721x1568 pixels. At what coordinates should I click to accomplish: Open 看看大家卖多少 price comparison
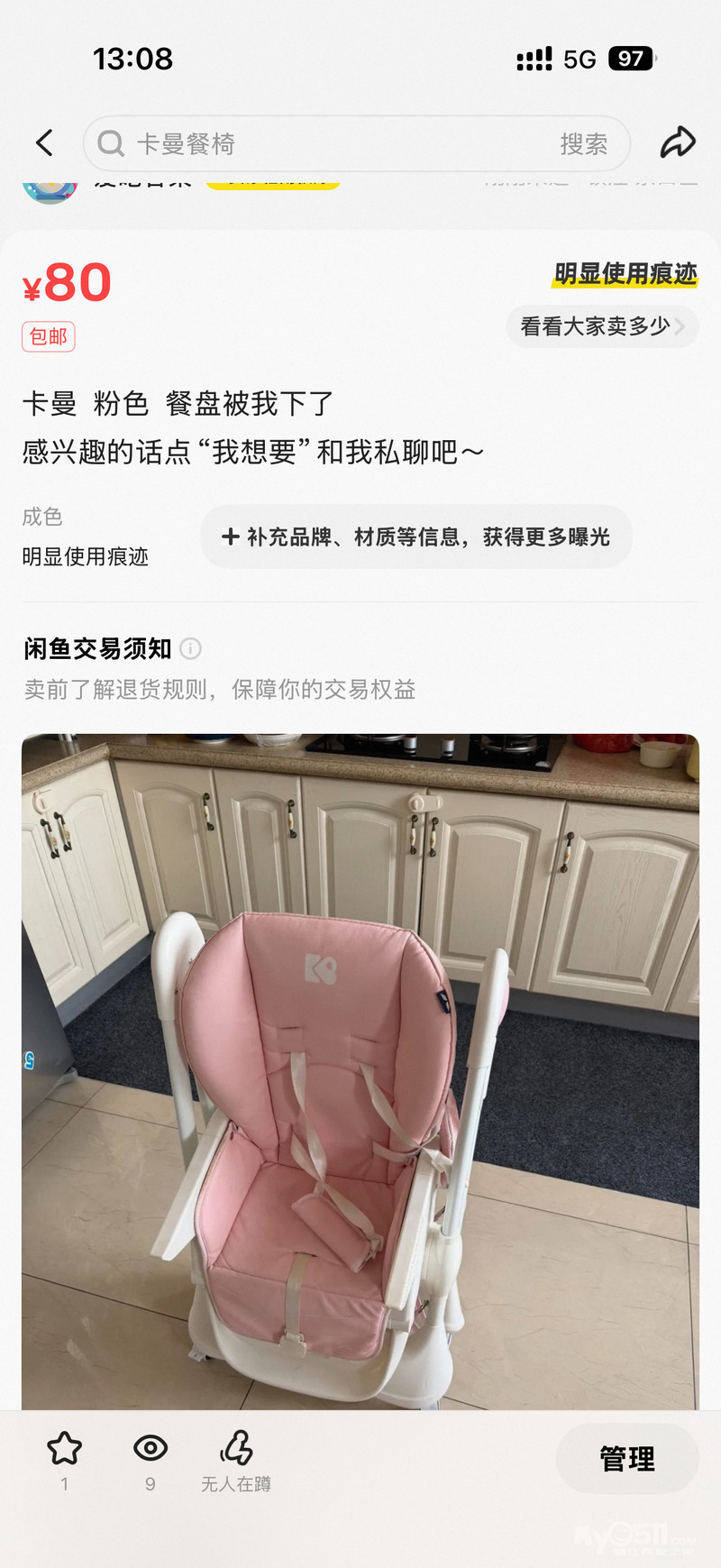pos(601,326)
